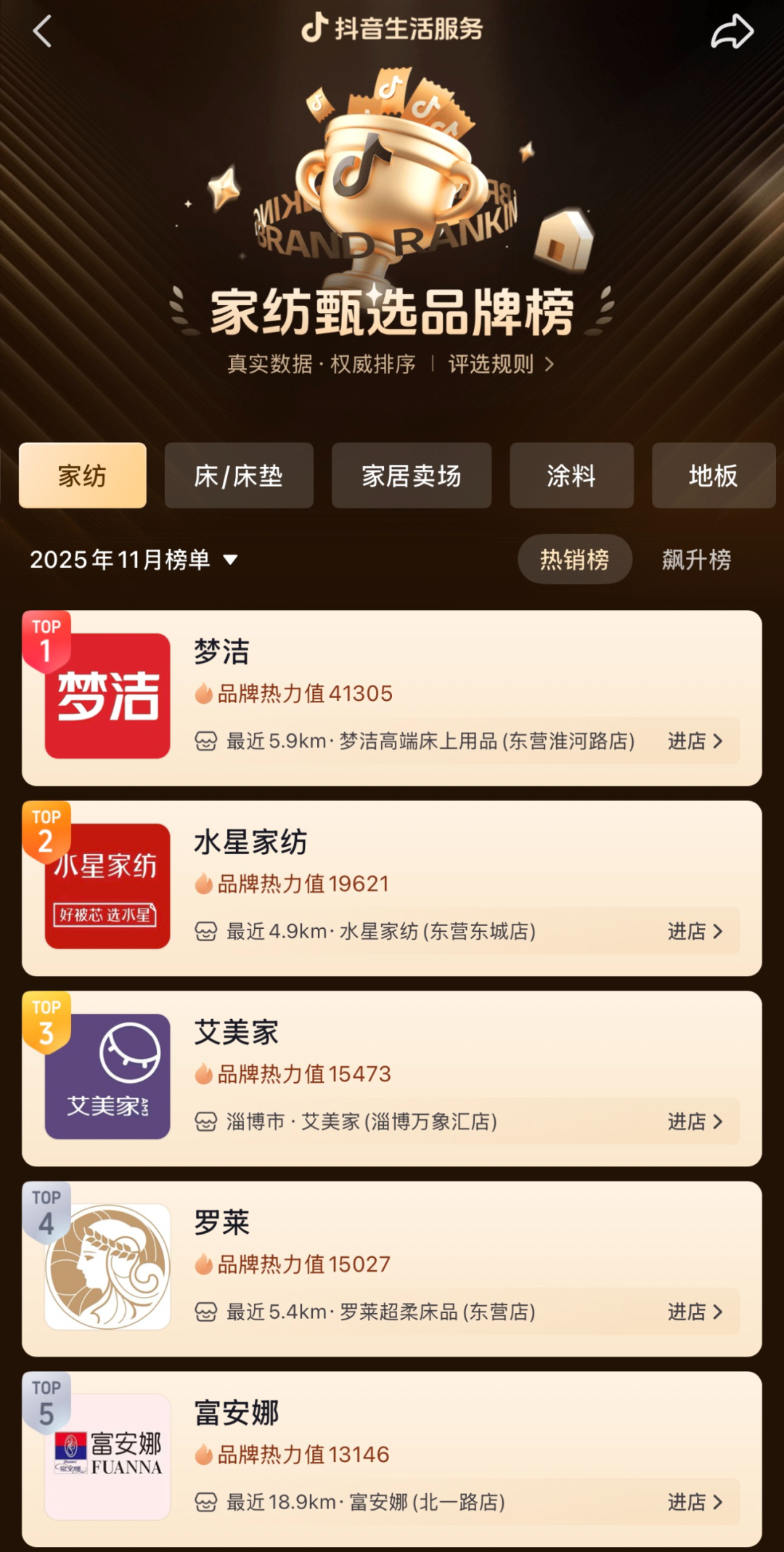Image resolution: width=784 pixels, height=1552 pixels.
Task: Open 评选规则 selection rules
Action: point(500,364)
